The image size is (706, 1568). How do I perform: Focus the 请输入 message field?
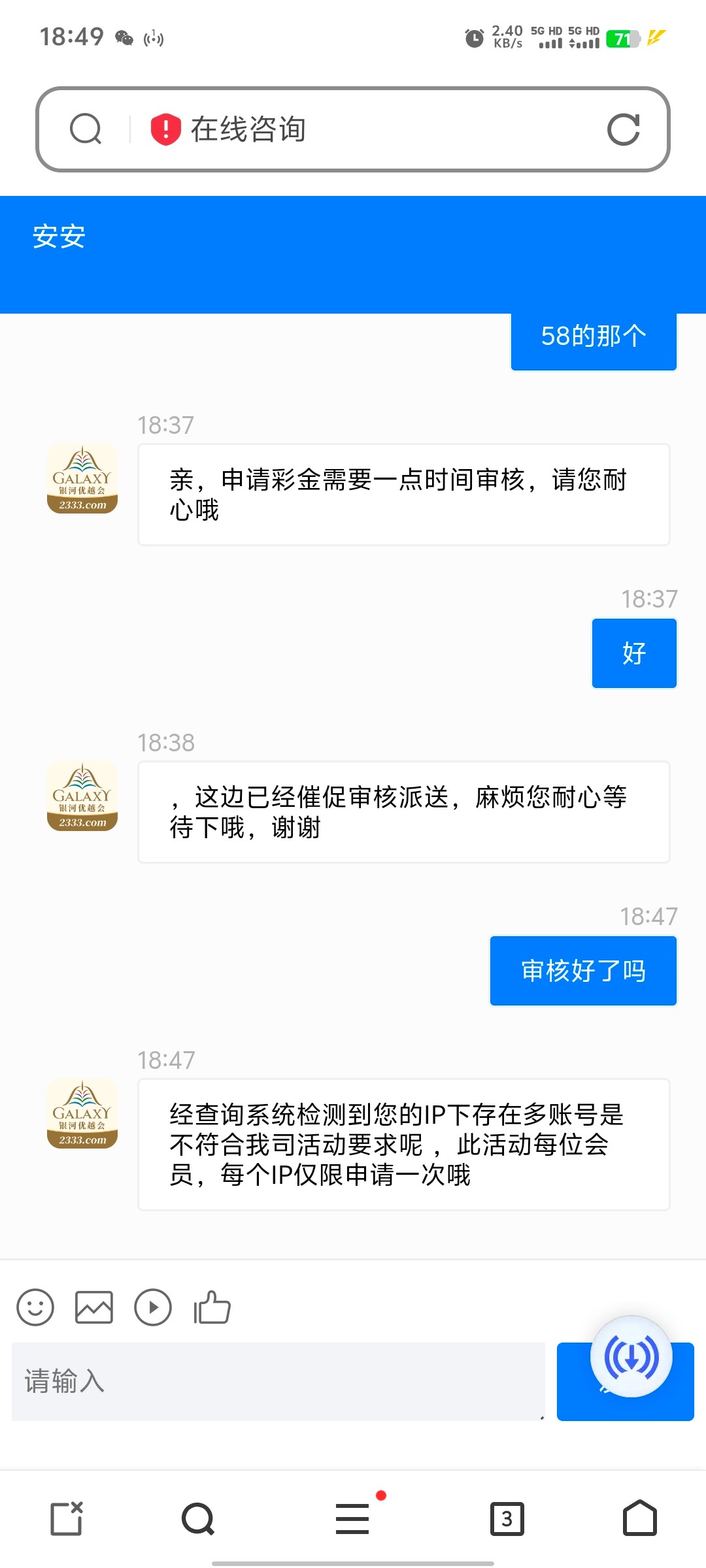point(278,1381)
